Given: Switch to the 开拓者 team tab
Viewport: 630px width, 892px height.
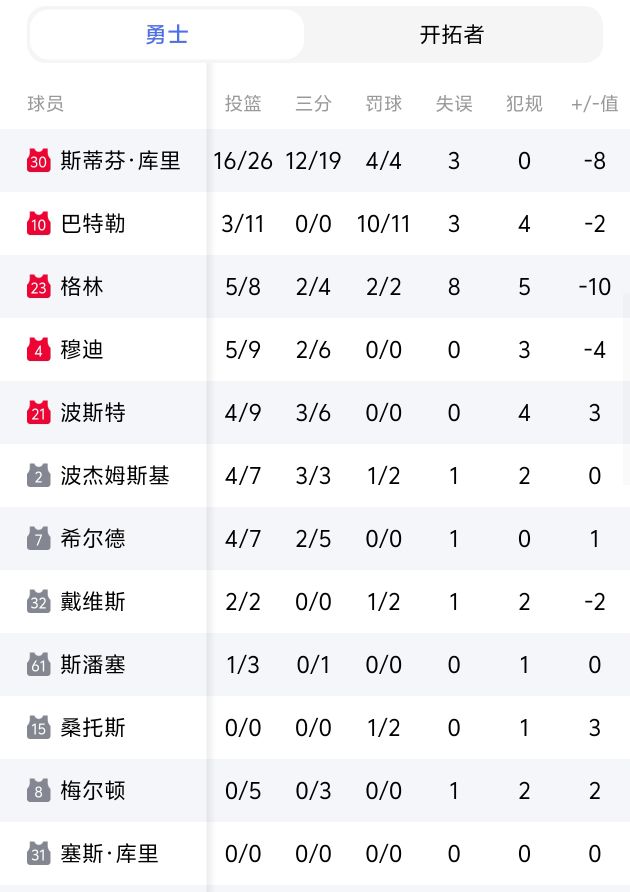Looking at the screenshot, I should point(452,35).
